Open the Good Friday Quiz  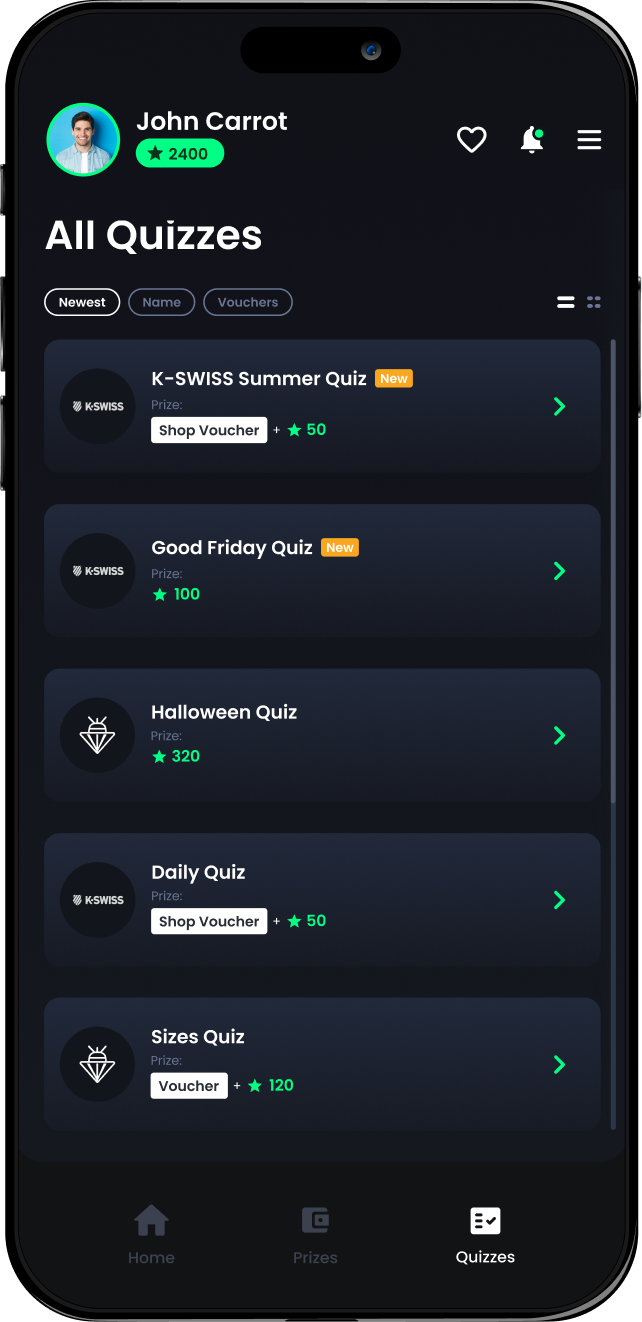click(x=322, y=571)
